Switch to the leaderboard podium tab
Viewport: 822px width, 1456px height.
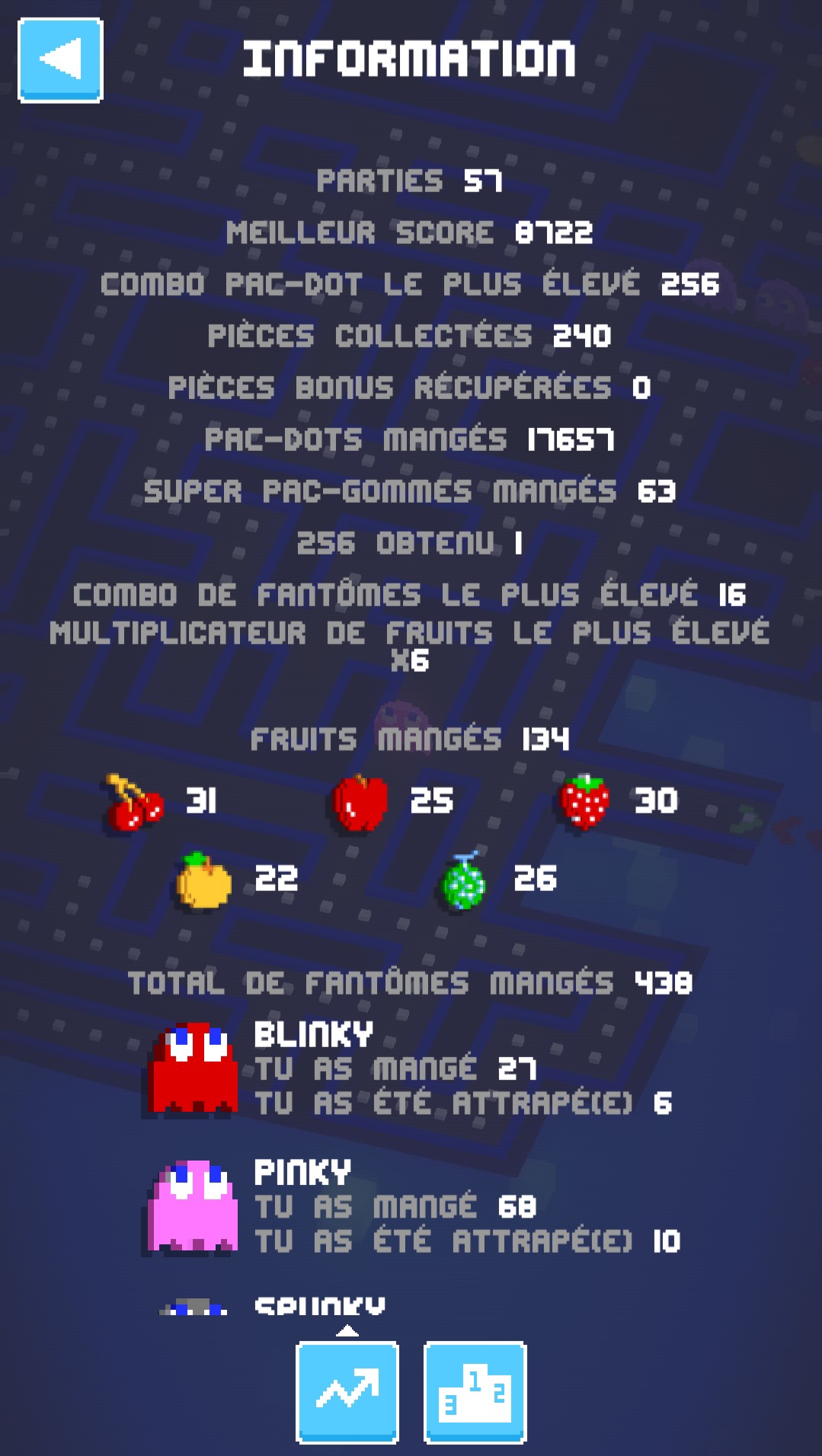pos(475,1392)
